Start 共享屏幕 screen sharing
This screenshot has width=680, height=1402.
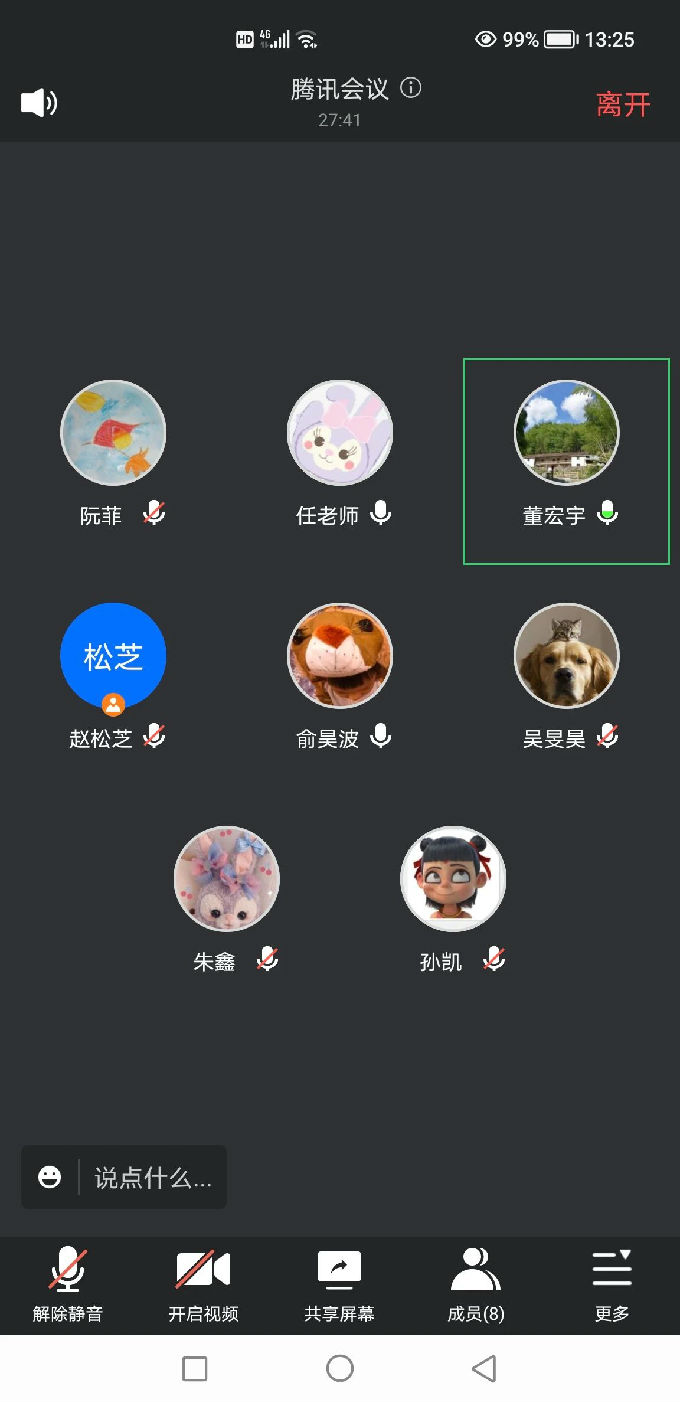(x=339, y=1284)
